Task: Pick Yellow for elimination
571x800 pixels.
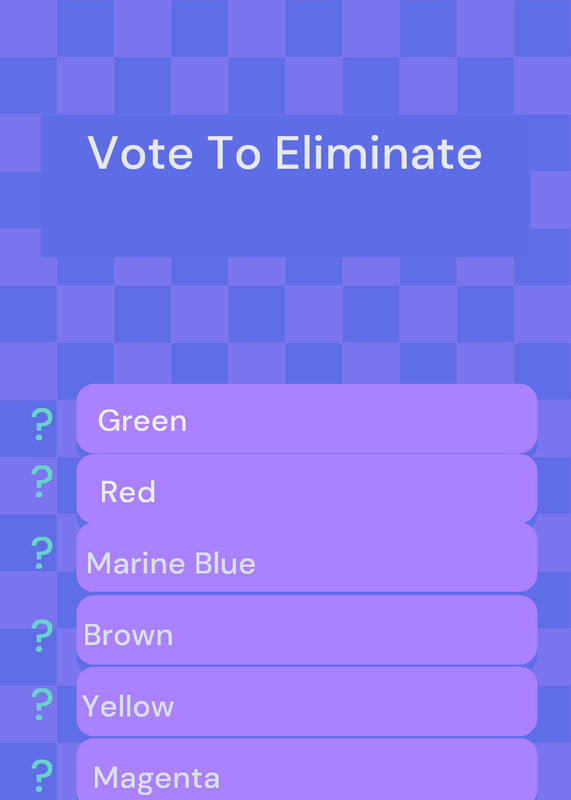Action: coord(307,702)
